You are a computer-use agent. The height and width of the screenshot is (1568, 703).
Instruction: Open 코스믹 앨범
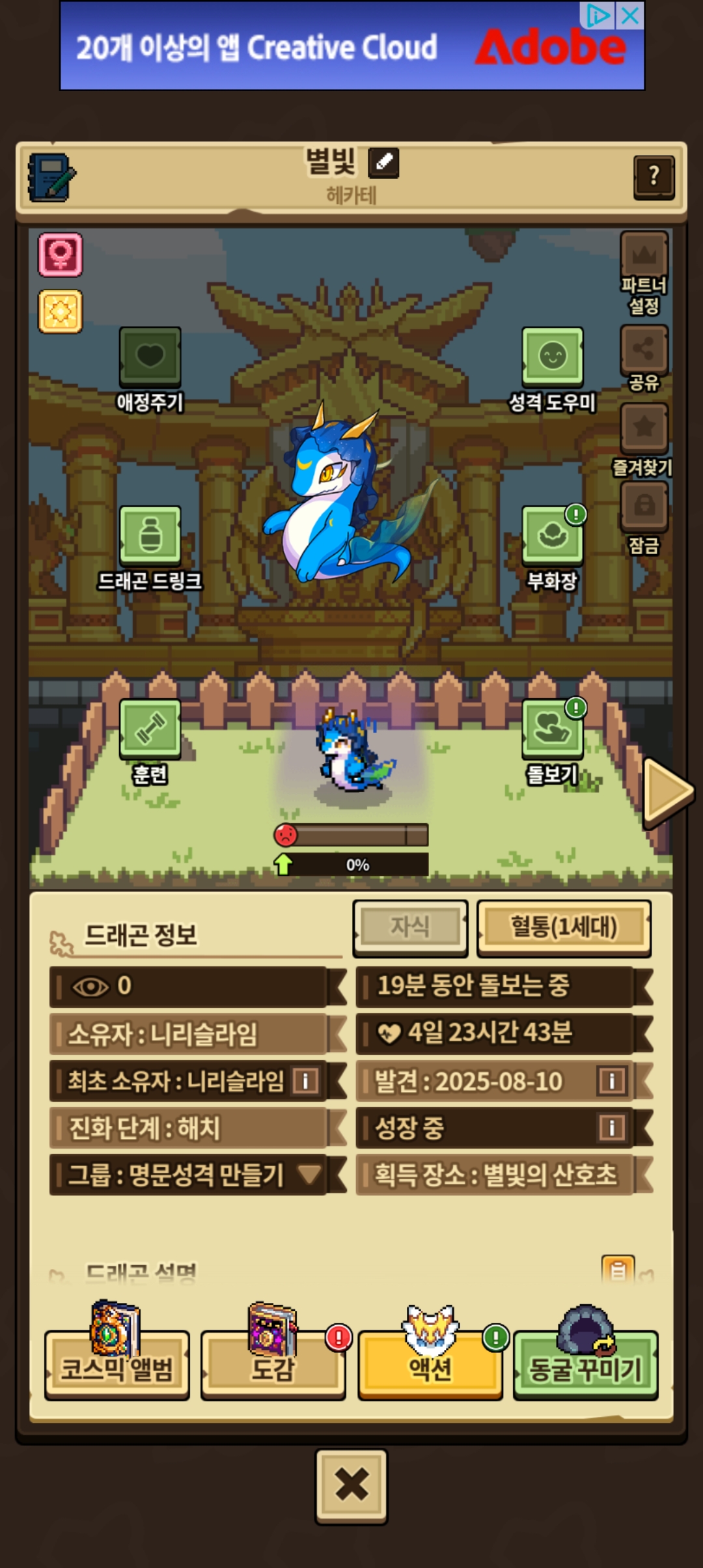point(117,1366)
